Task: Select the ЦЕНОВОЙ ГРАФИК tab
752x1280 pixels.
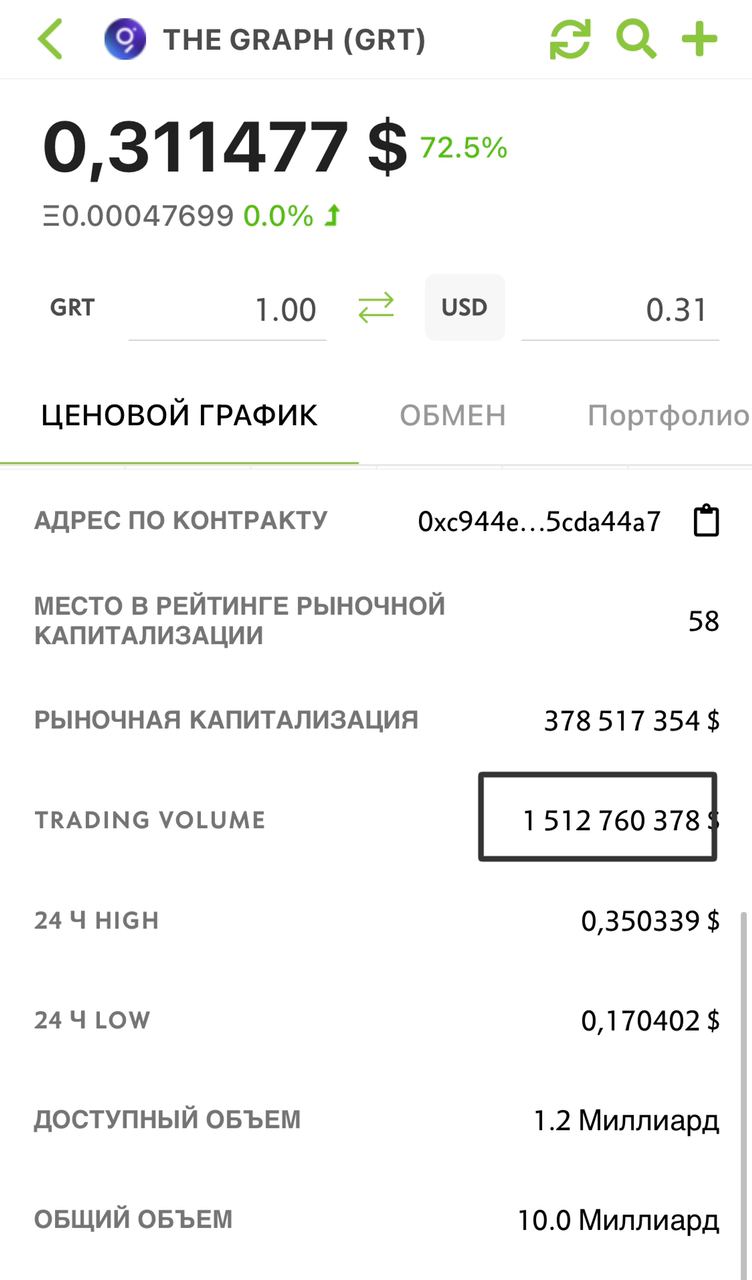Action: pos(179,415)
